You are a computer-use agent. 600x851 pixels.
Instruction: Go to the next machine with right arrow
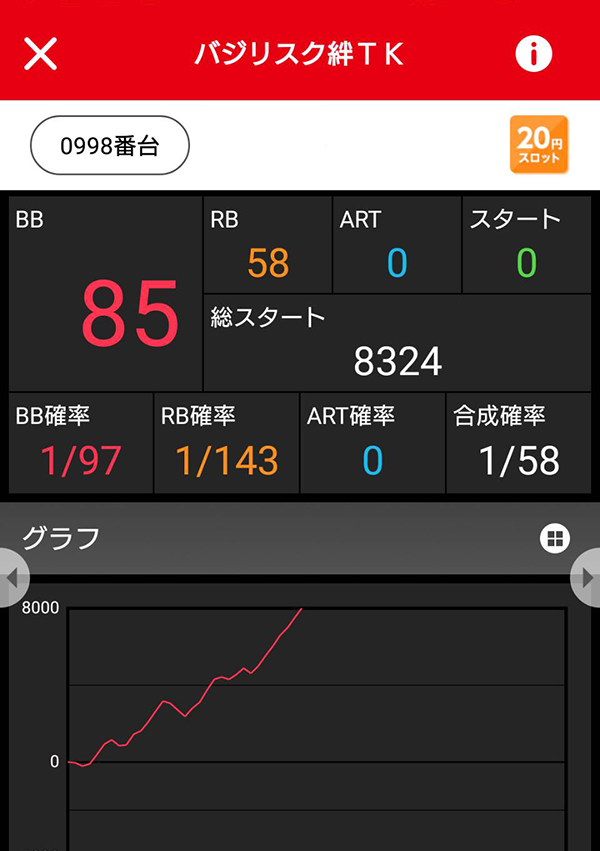coord(586,577)
